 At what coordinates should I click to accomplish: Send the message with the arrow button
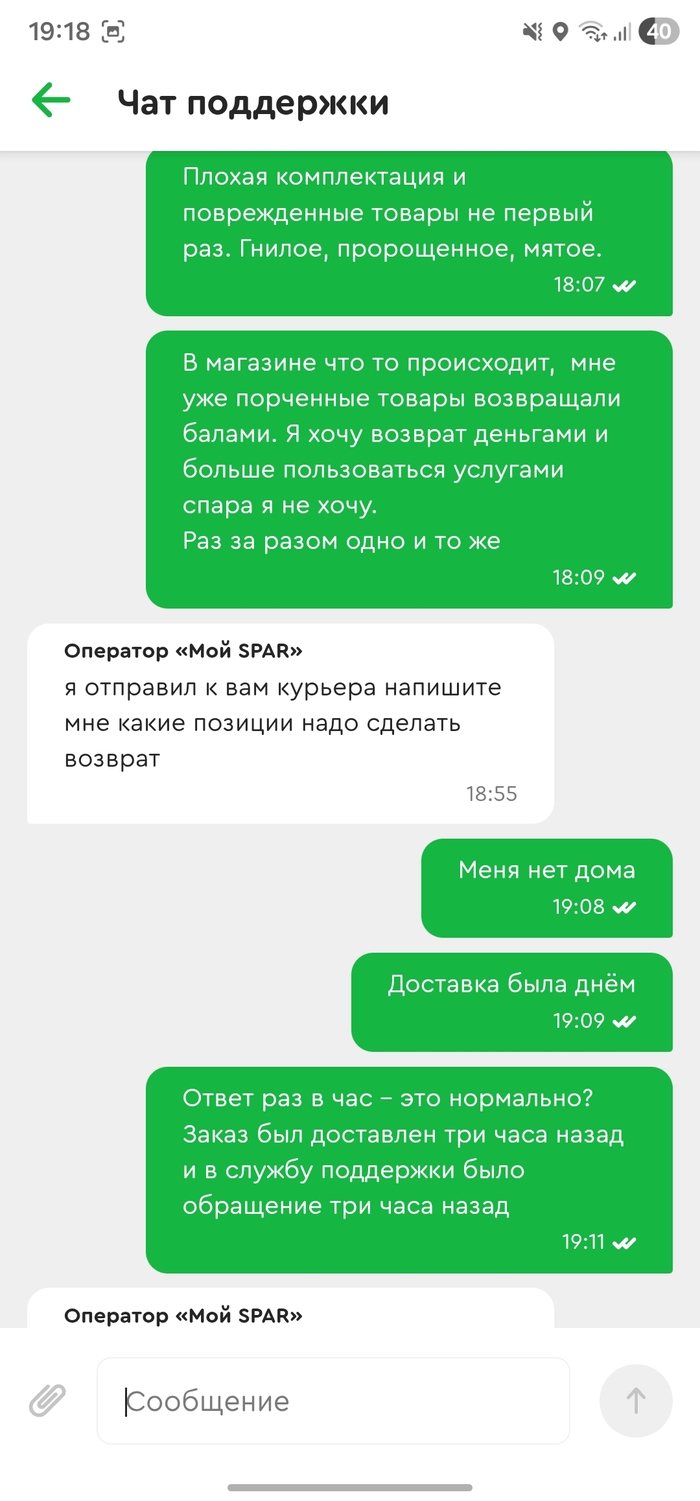(x=635, y=1400)
